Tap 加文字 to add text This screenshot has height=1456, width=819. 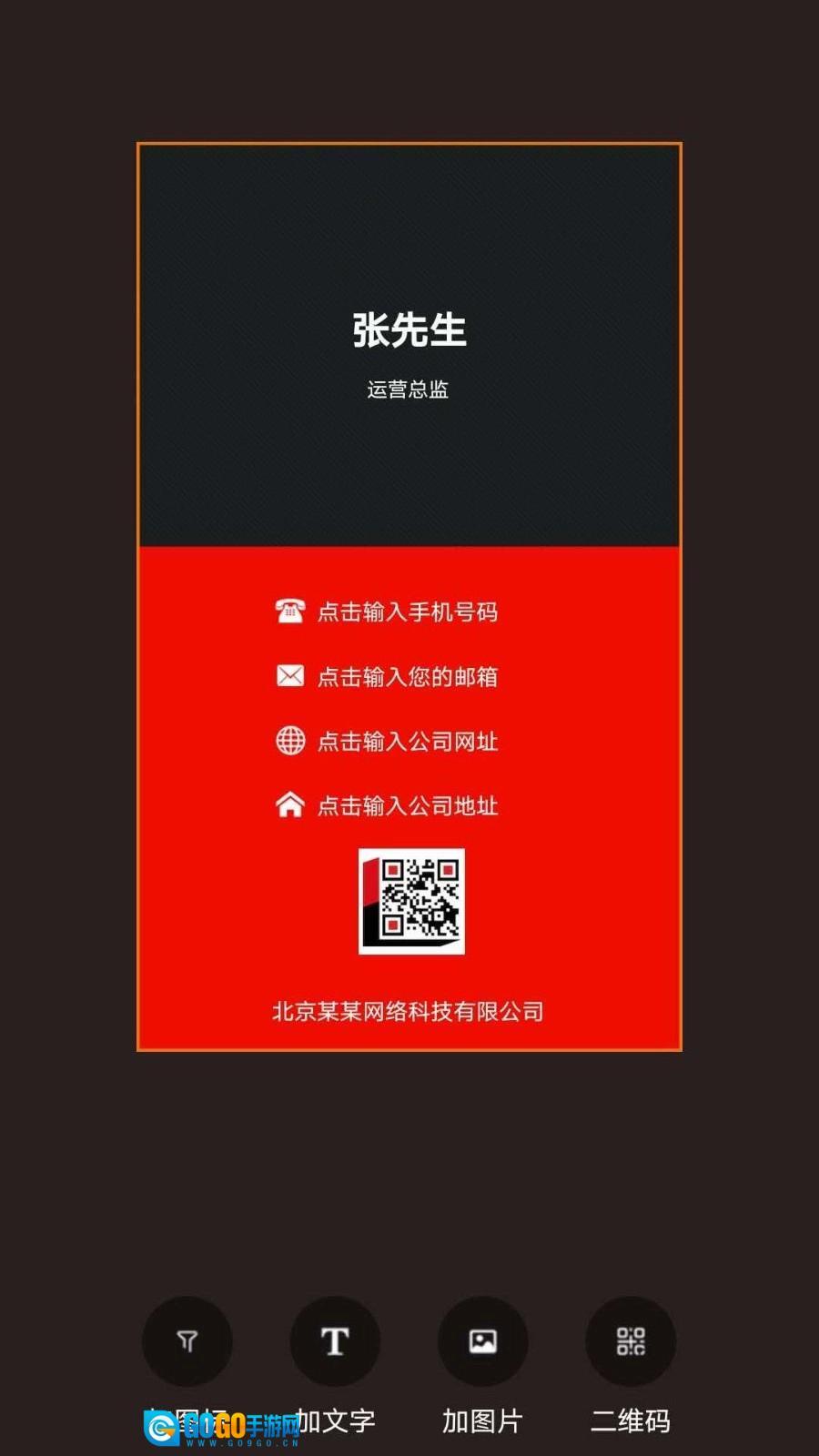coord(335,1341)
